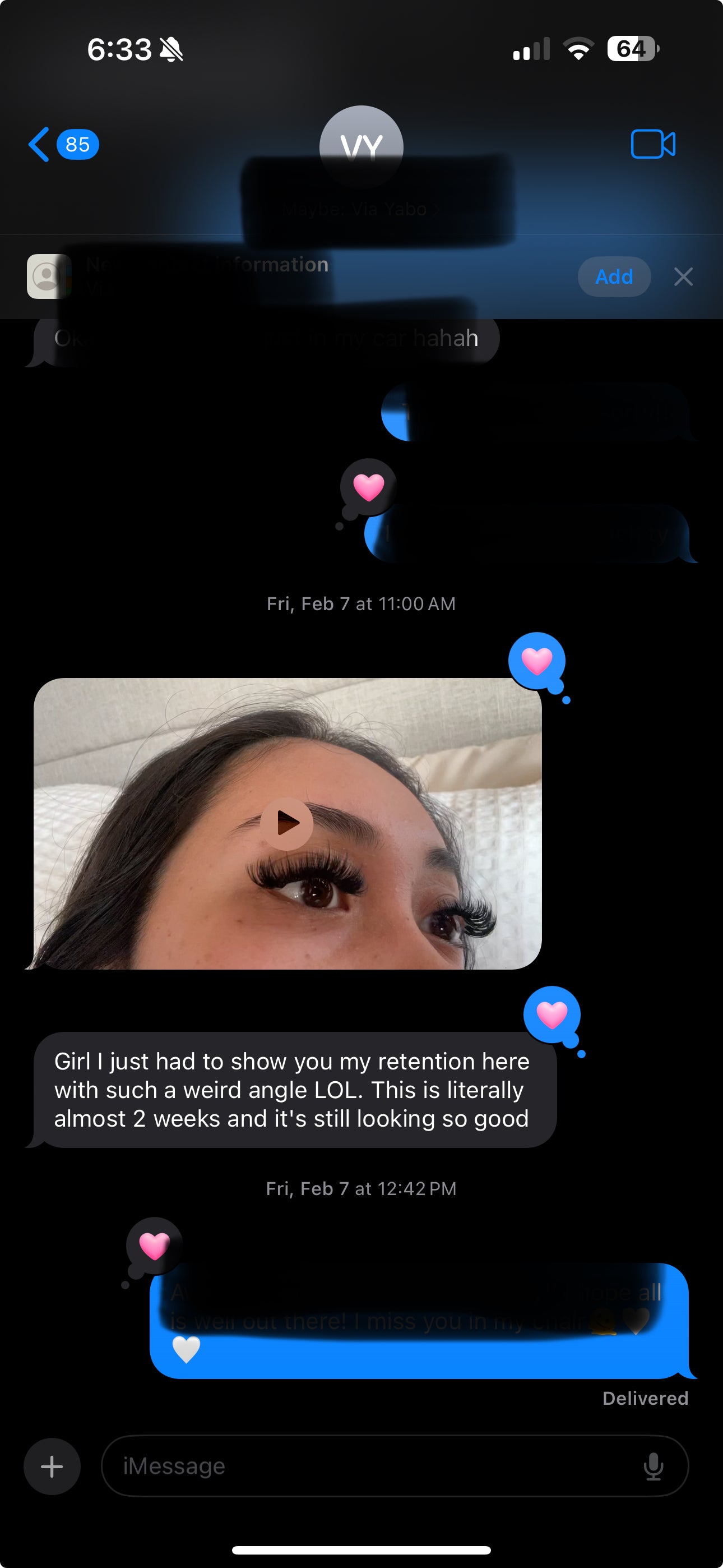Image resolution: width=723 pixels, height=1568 pixels.
Task: Add the new contact information
Action: coord(614,276)
